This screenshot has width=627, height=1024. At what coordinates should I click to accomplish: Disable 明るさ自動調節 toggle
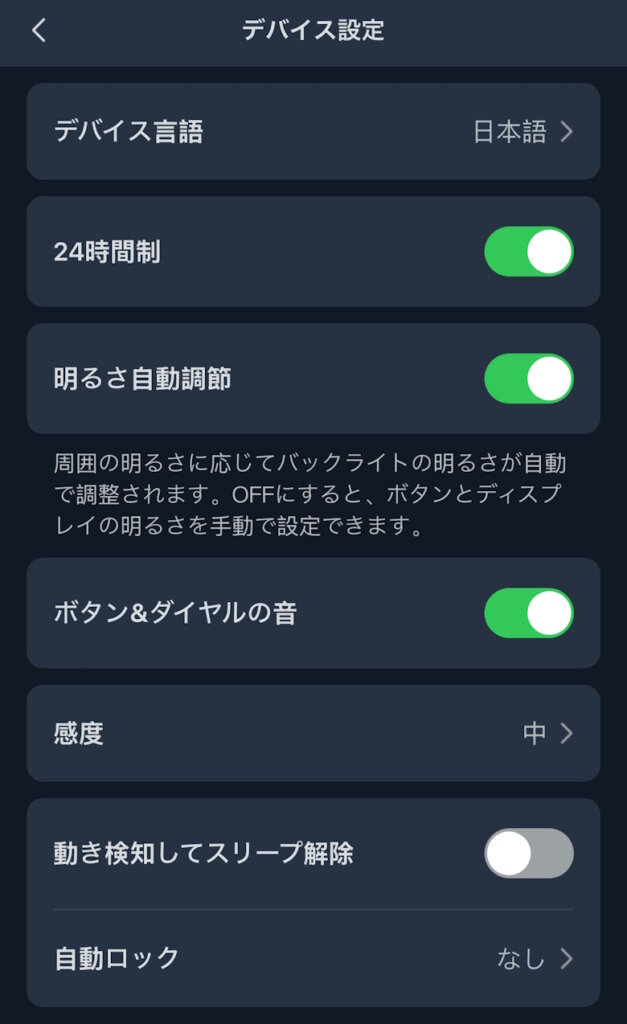[528, 379]
